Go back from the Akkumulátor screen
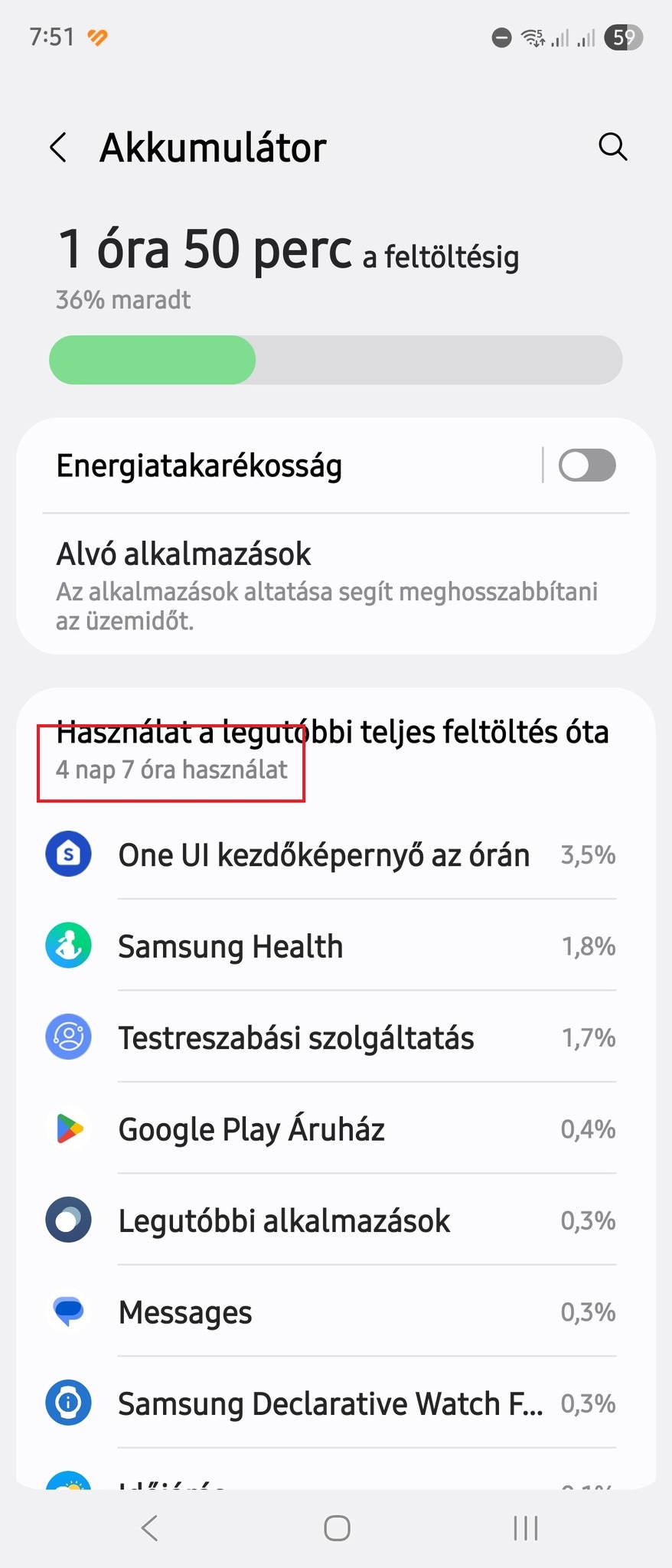 pyautogui.click(x=59, y=147)
